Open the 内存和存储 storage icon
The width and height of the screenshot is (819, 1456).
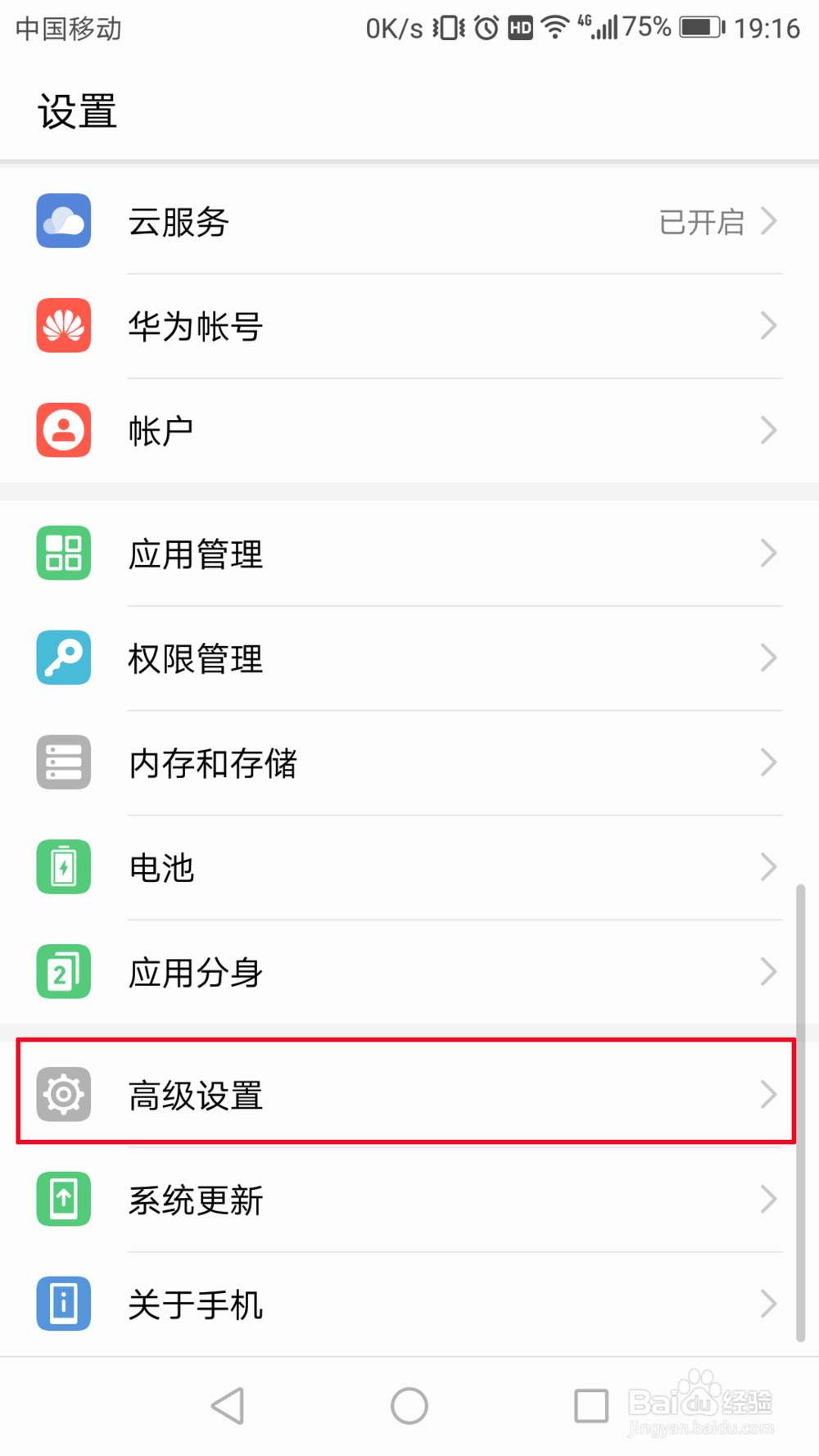(x=63, y=762)
